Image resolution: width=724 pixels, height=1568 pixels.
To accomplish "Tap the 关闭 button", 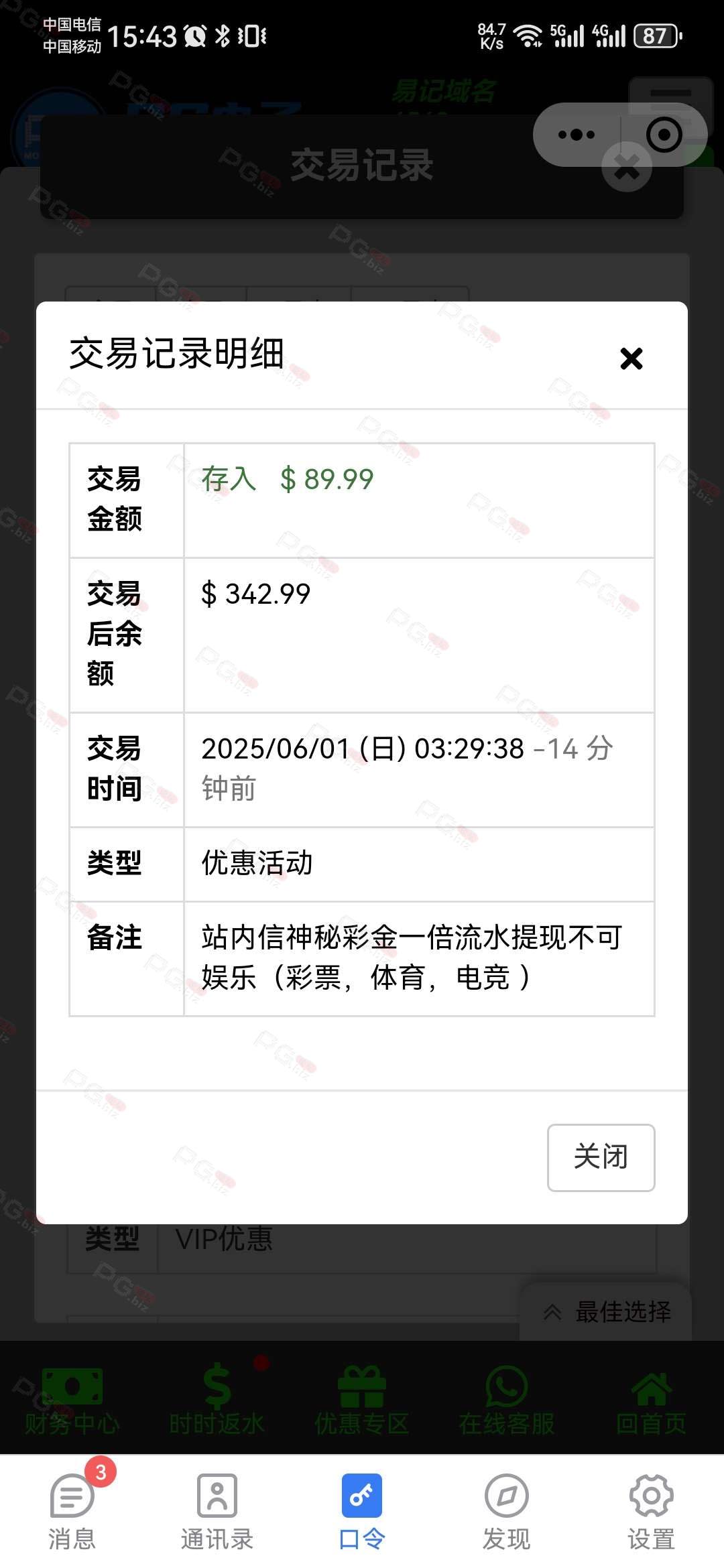I will point(601,1157).
